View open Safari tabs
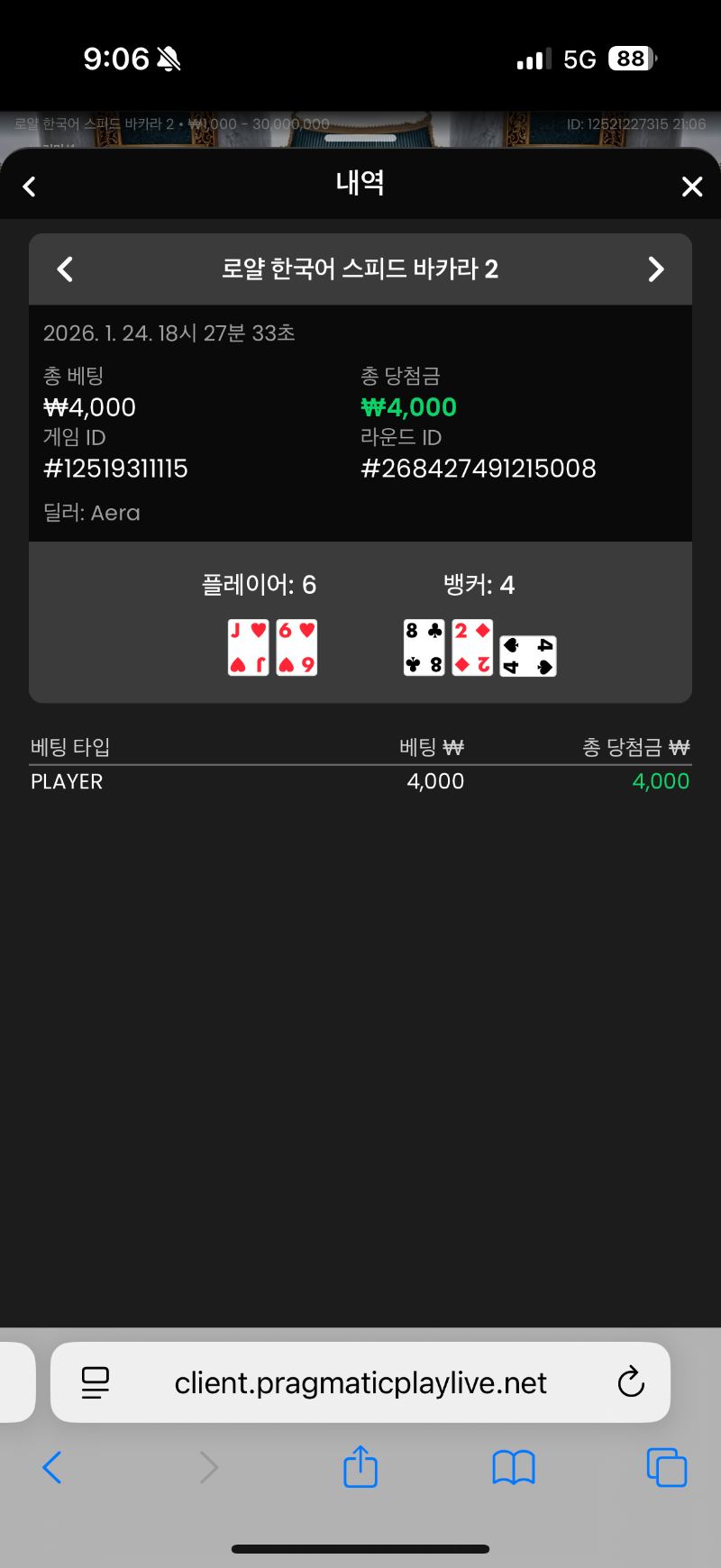Image resolution: width=721 pixels, height=1568 pixels. 667,1467
